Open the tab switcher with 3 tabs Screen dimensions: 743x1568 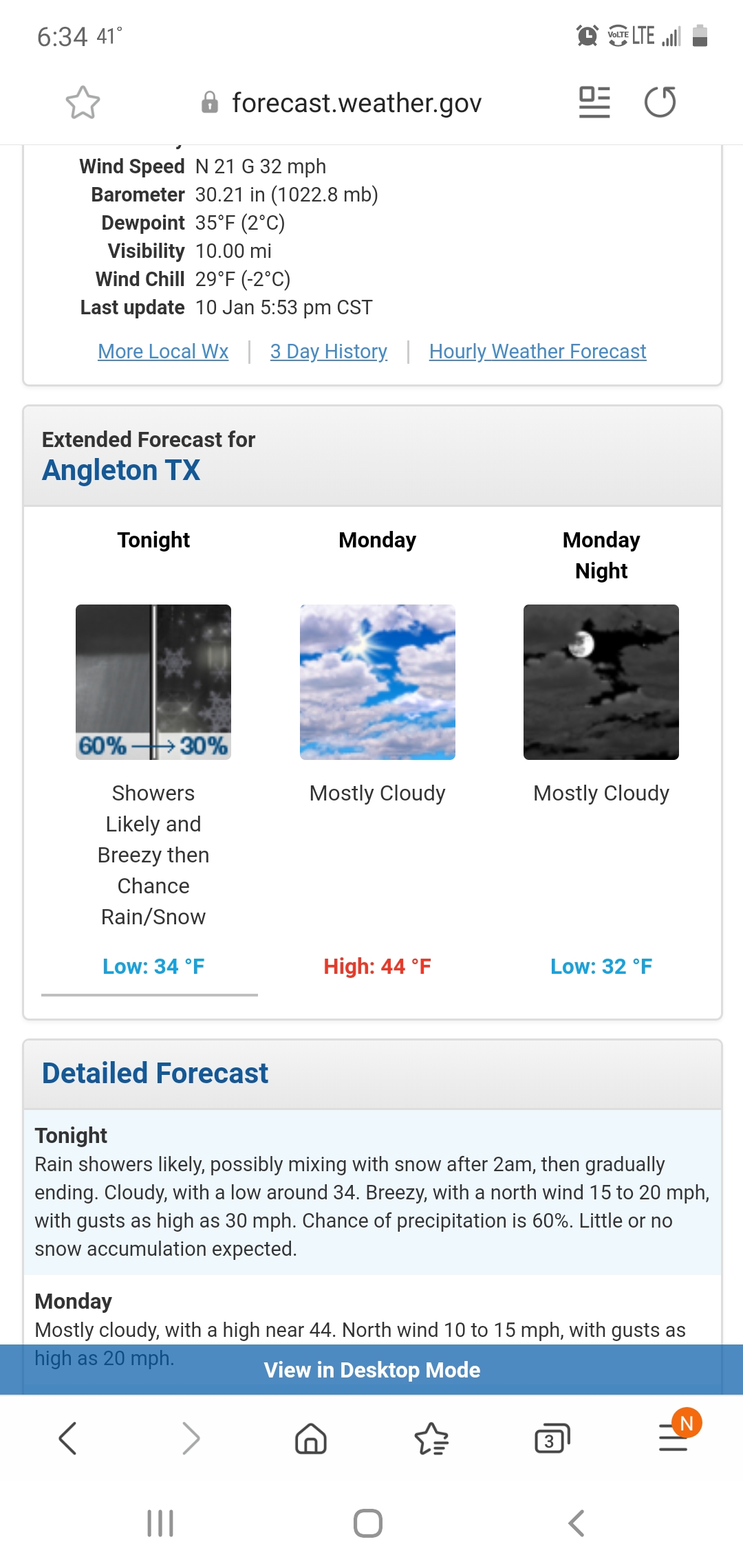point(552,1439)
